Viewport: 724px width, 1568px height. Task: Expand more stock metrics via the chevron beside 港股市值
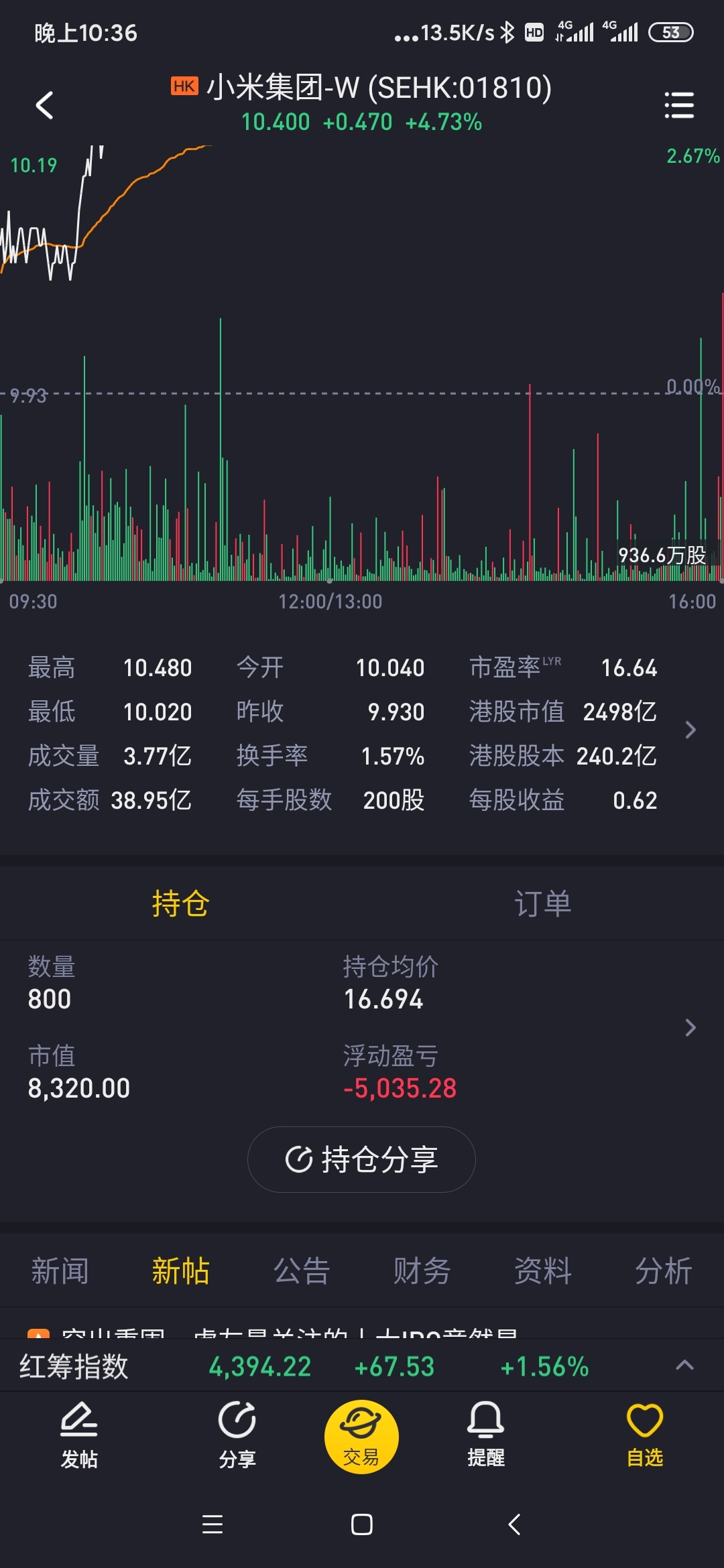pyautogui.click(x=690, y=730)
